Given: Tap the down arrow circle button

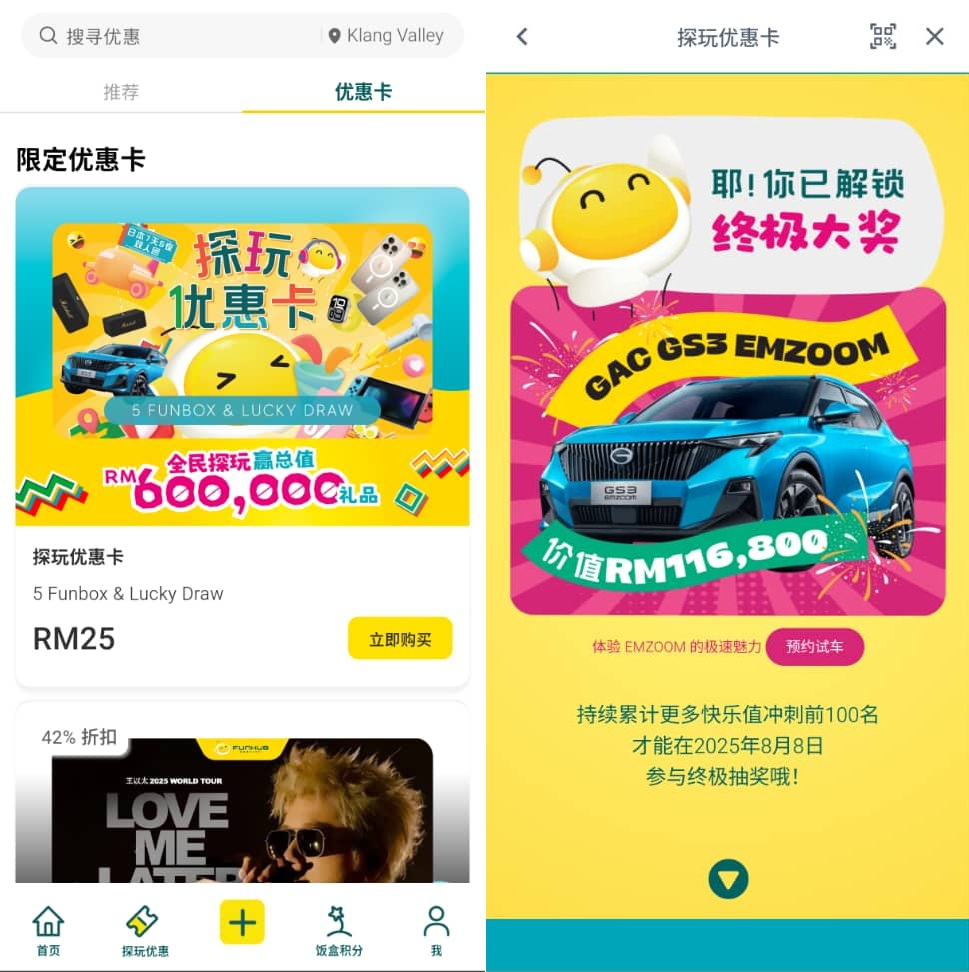Looking at the screenshot, I should click(x=728, y=879).
